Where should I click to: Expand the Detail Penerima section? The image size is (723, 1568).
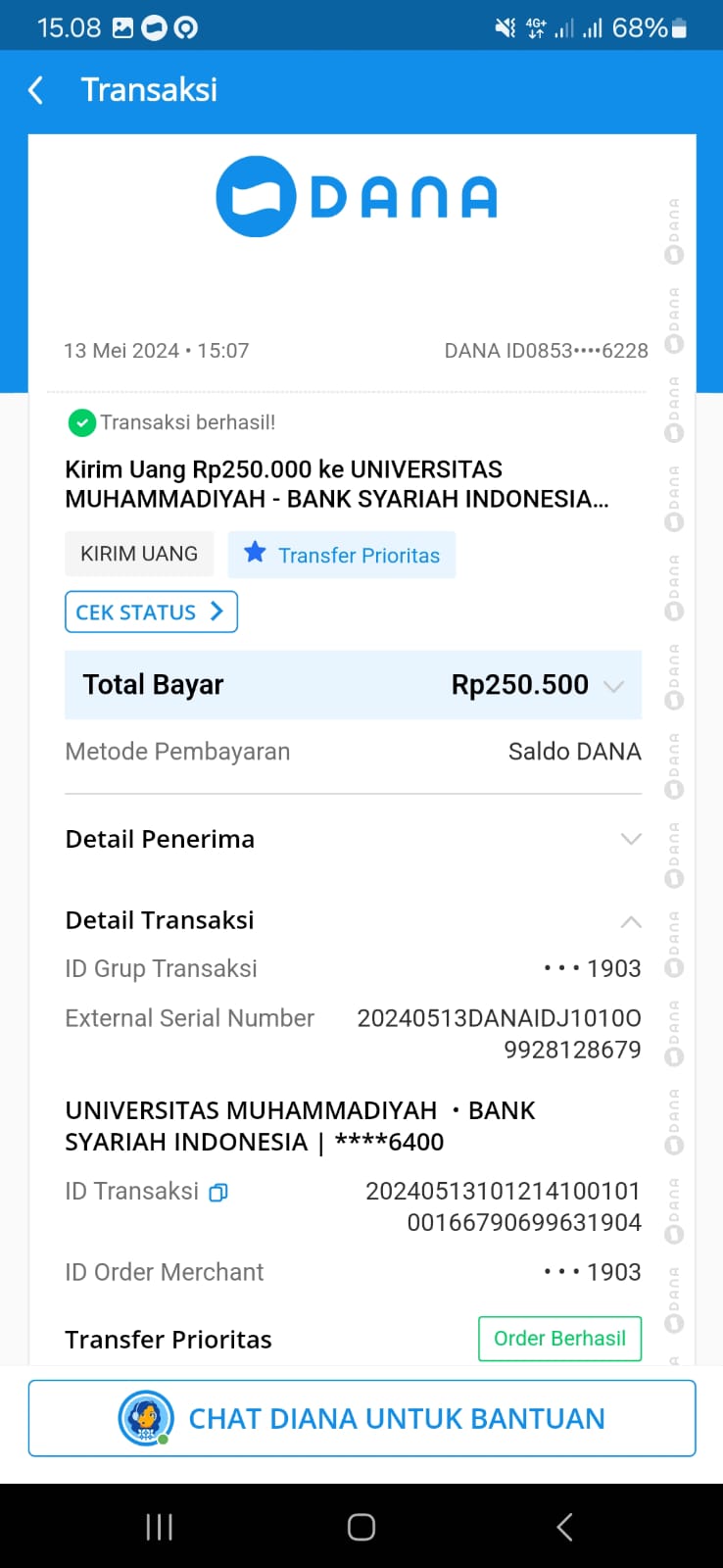[x=631, y=839]
